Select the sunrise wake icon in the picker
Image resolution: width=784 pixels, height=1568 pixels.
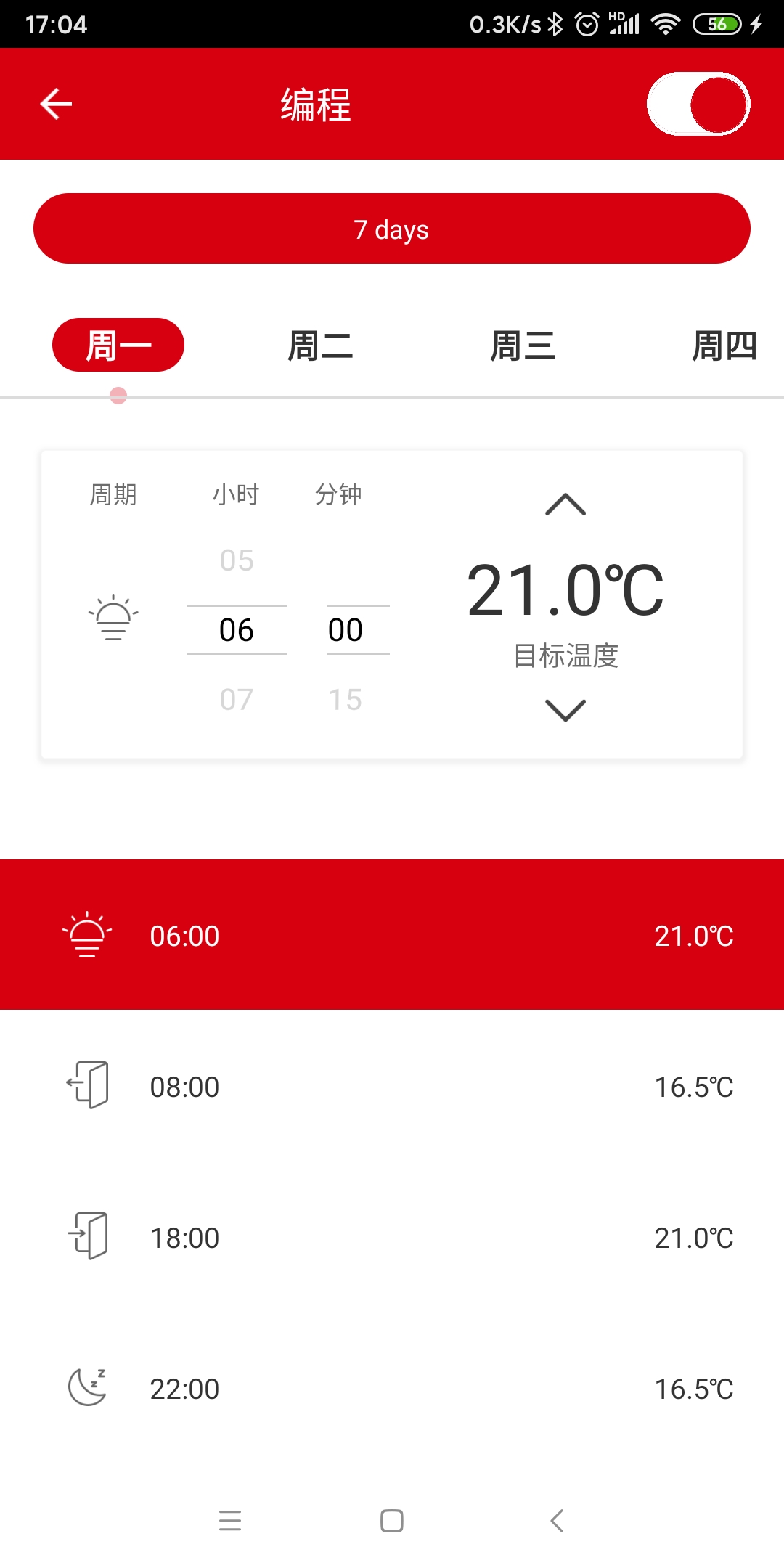click(113, 618)
